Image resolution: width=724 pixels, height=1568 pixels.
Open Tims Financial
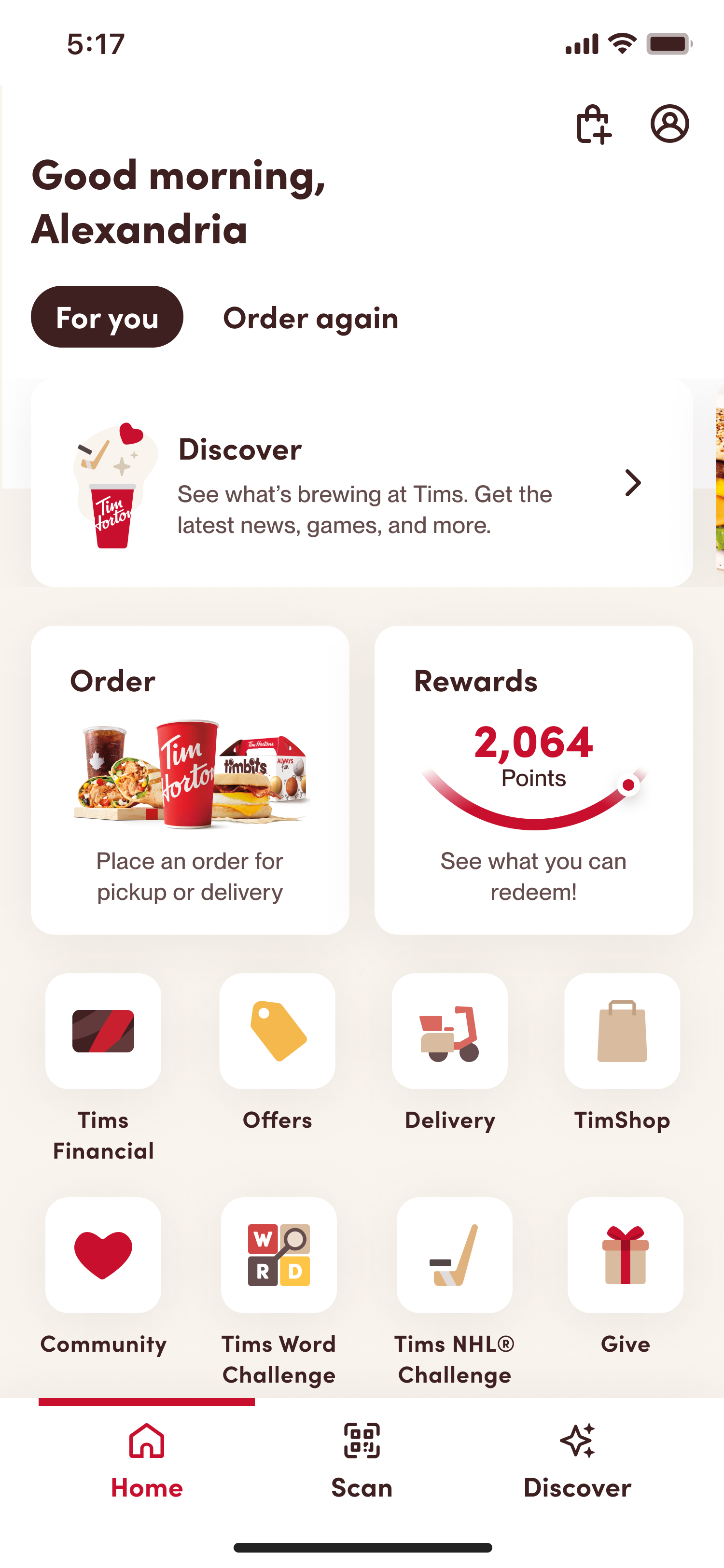pyautogui.click(x=103, y=1031)
